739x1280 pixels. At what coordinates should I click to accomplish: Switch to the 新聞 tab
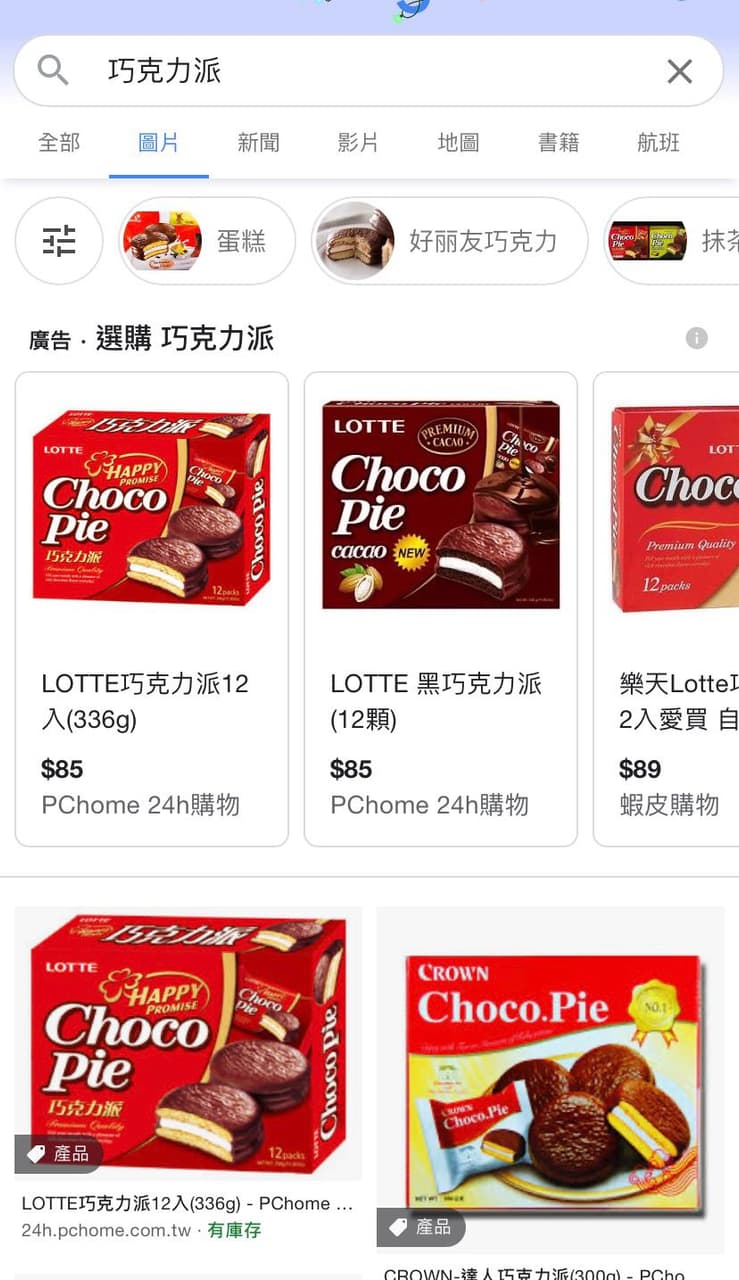(258, 143)
